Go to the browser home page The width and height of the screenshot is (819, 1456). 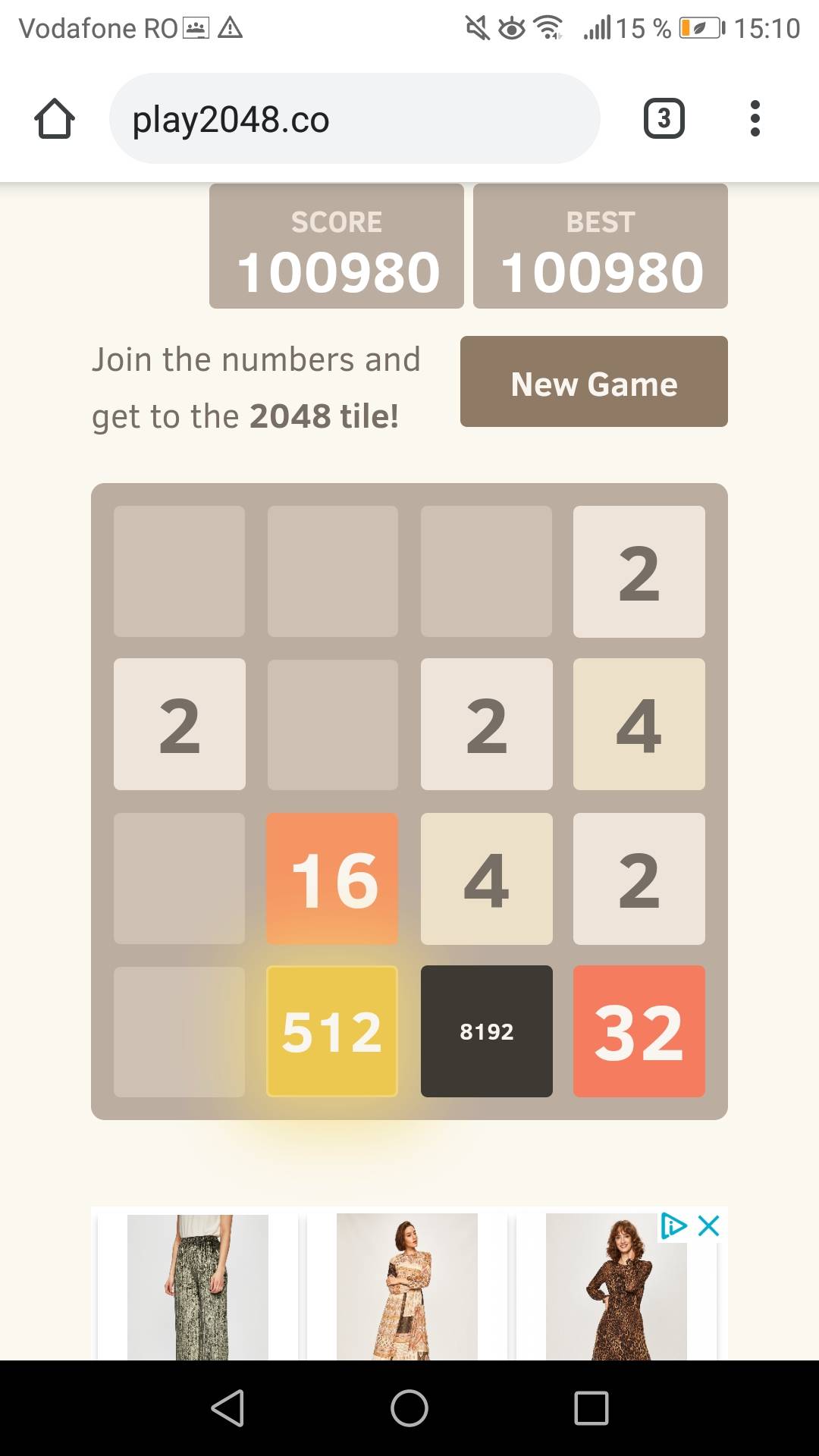[55, 119]
